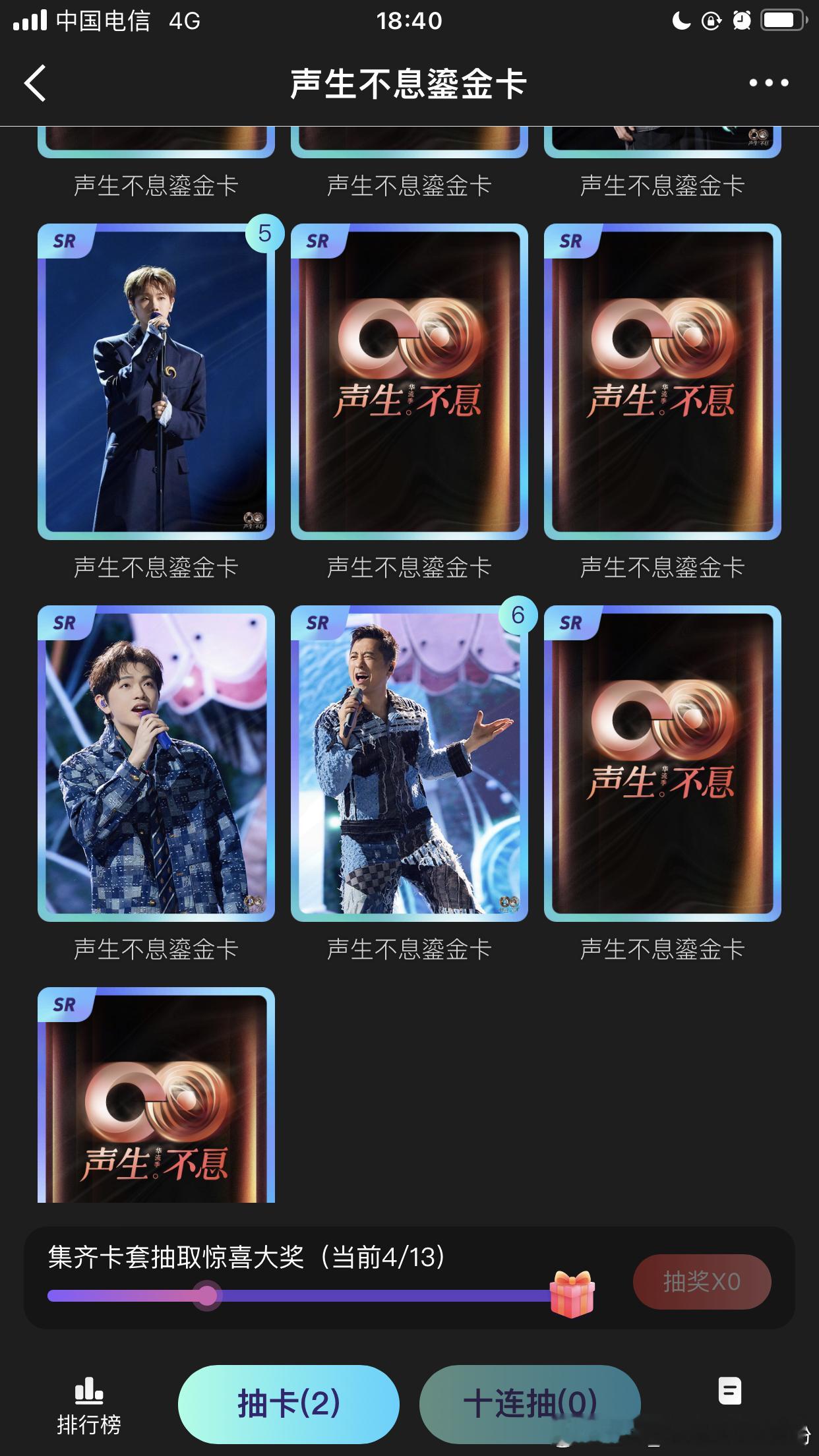Open the unrevealed 声生不息 card in last row

156,1095
